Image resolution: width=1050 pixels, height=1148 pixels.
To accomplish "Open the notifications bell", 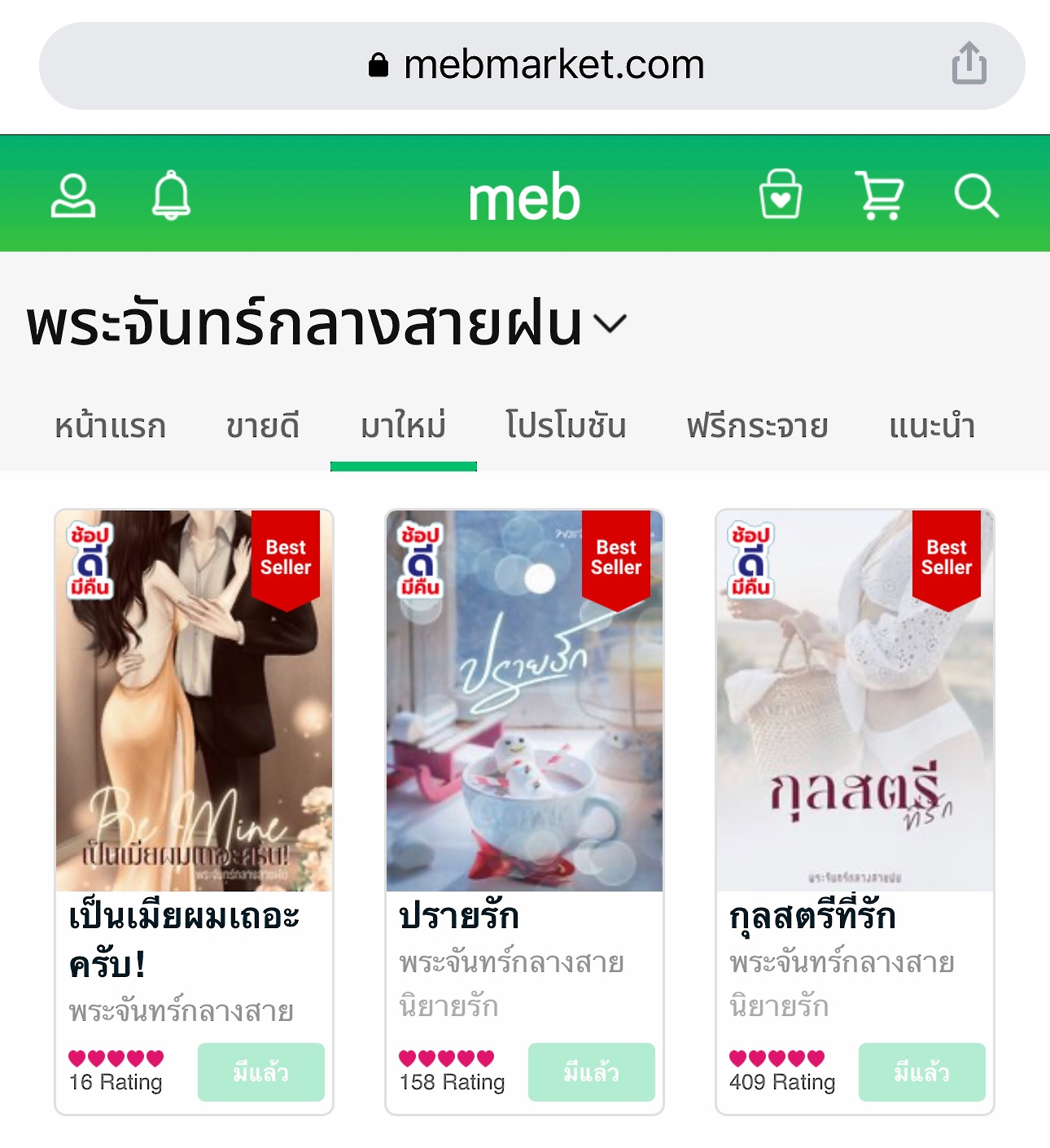I will point(171,196).
